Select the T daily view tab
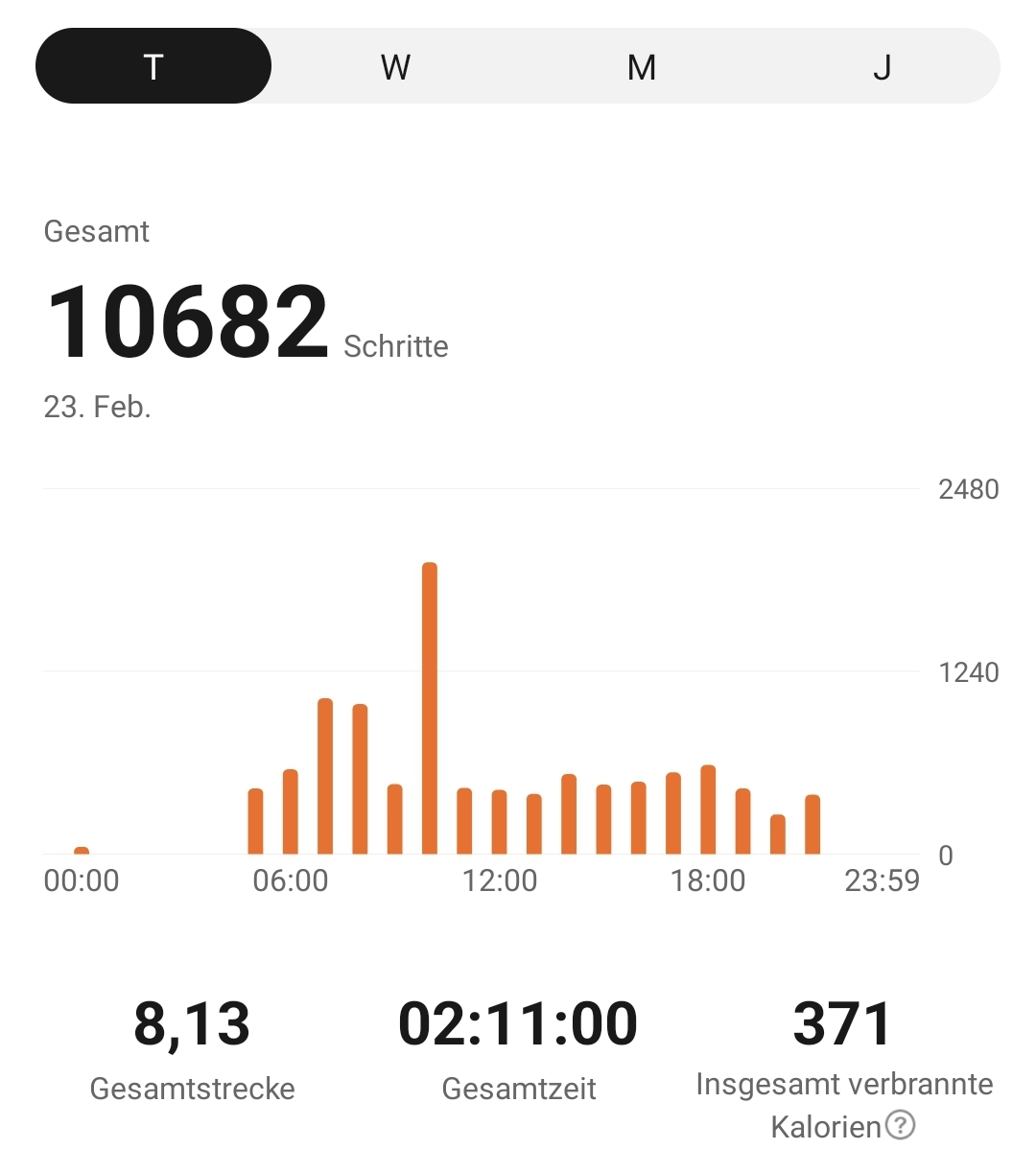 pyautogui.click(x=153, y=66)
